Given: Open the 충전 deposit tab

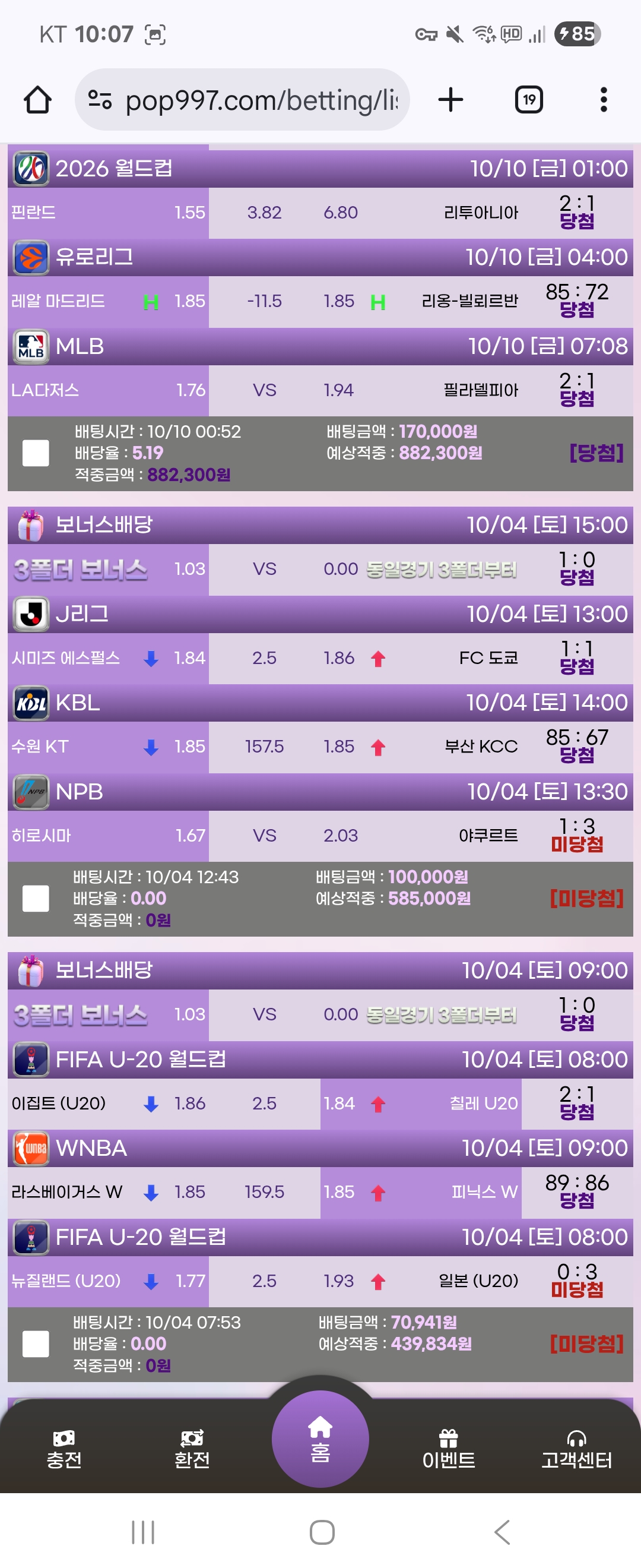Looking at the screenshot, I should 64,1450.
